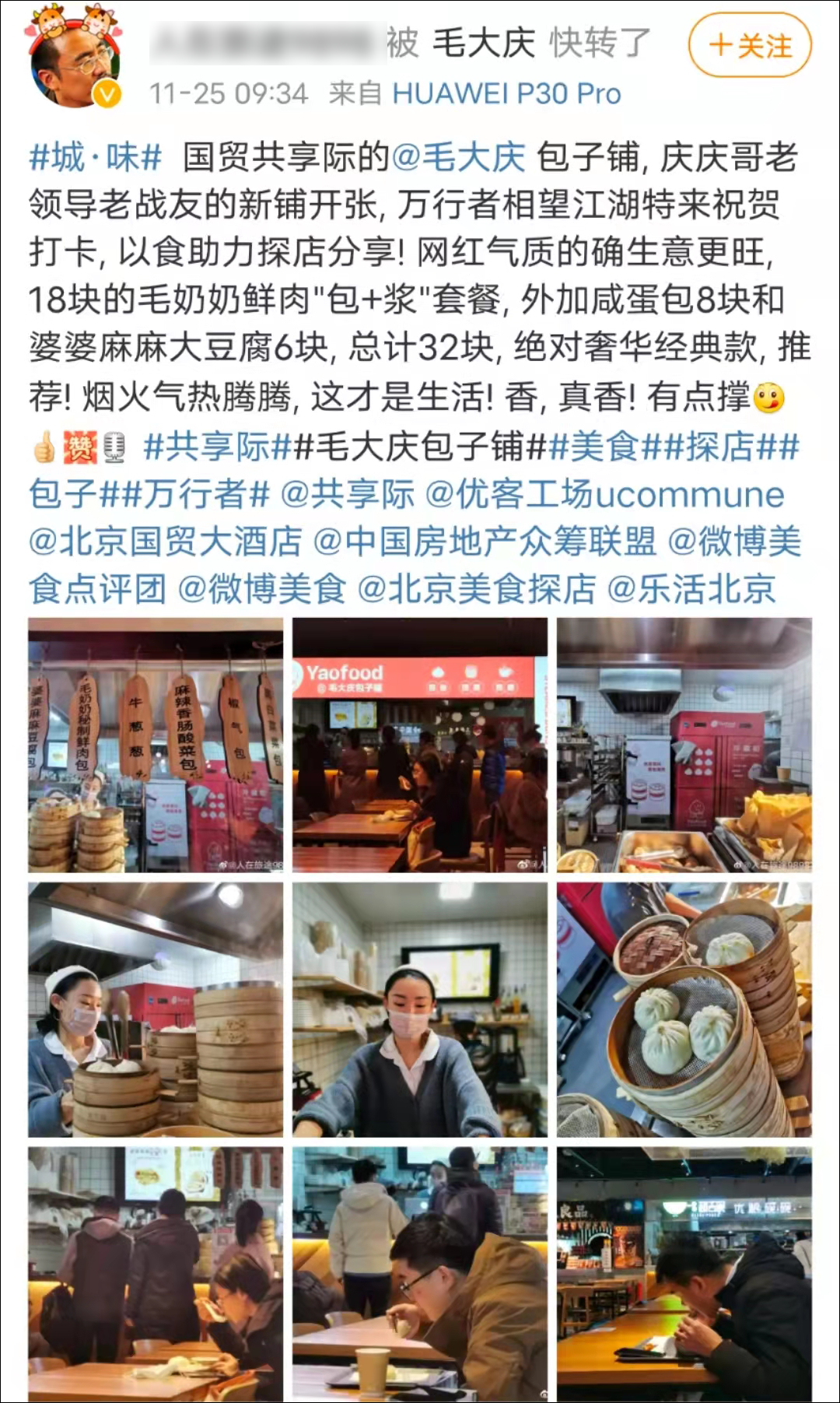Enlarge photo of red kitchen steamer cabinet

click(684, 745)
